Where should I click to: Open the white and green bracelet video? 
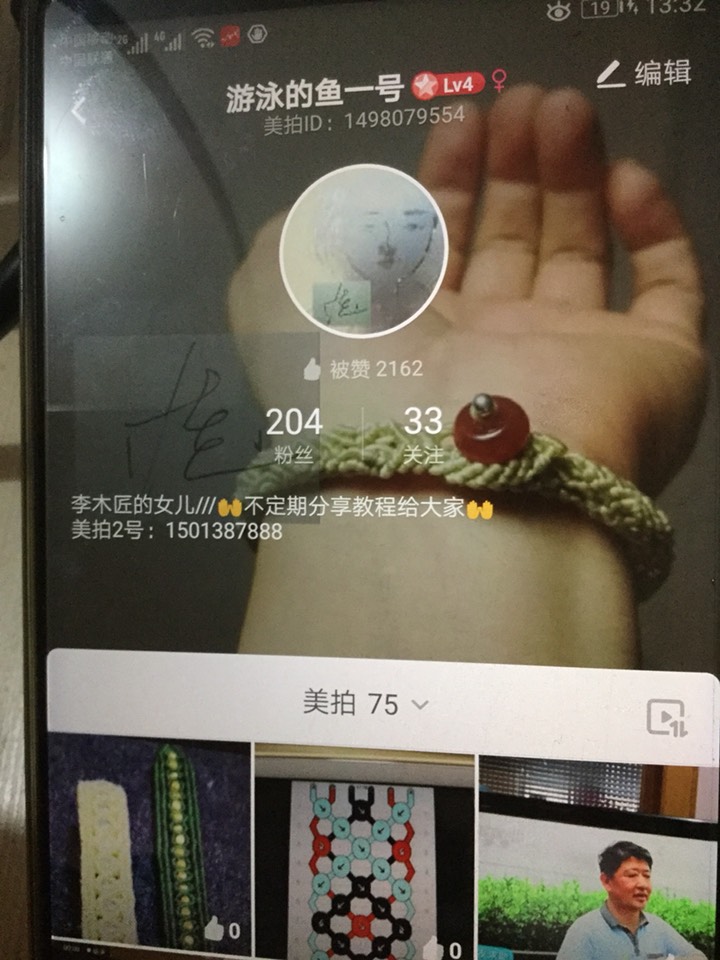pos(150,845)
